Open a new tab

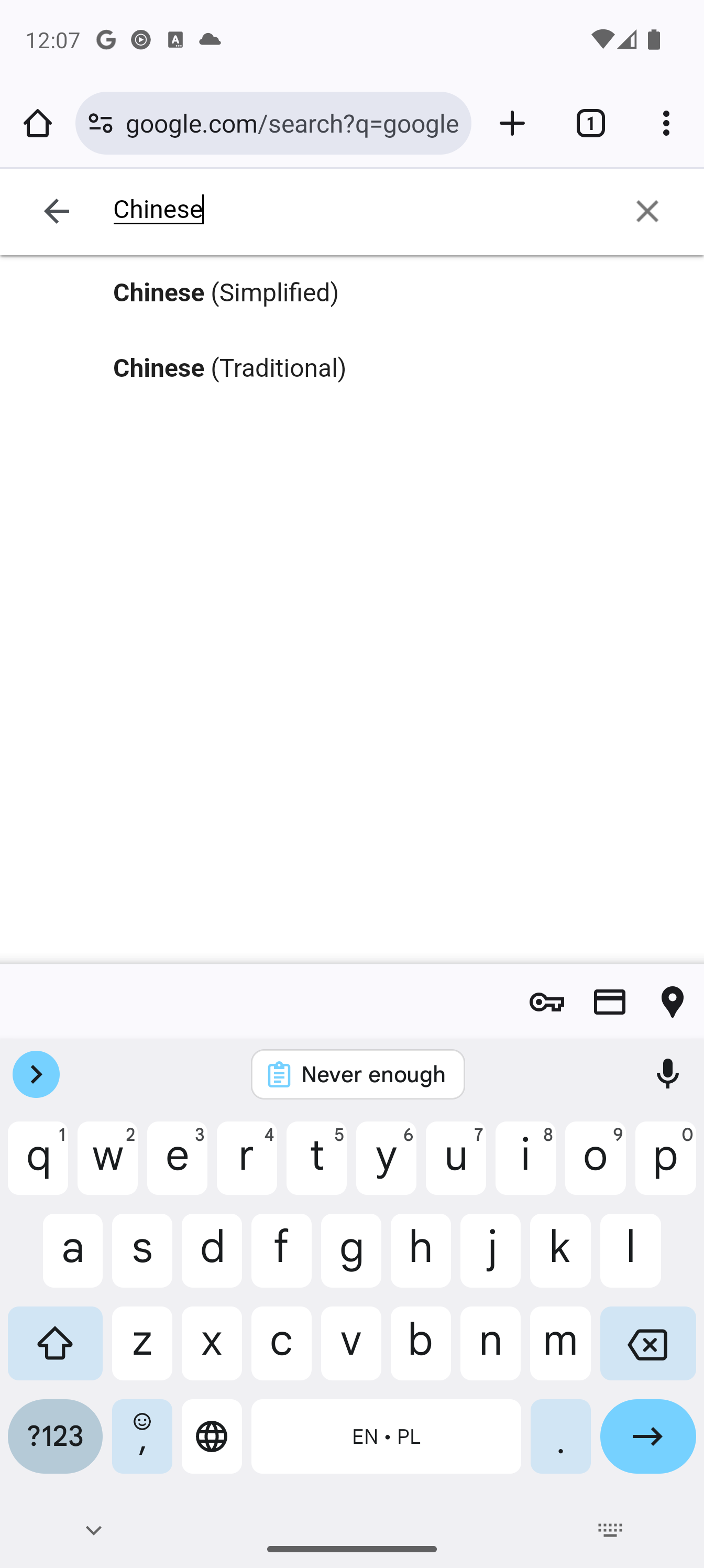click(x=512, y=124)
